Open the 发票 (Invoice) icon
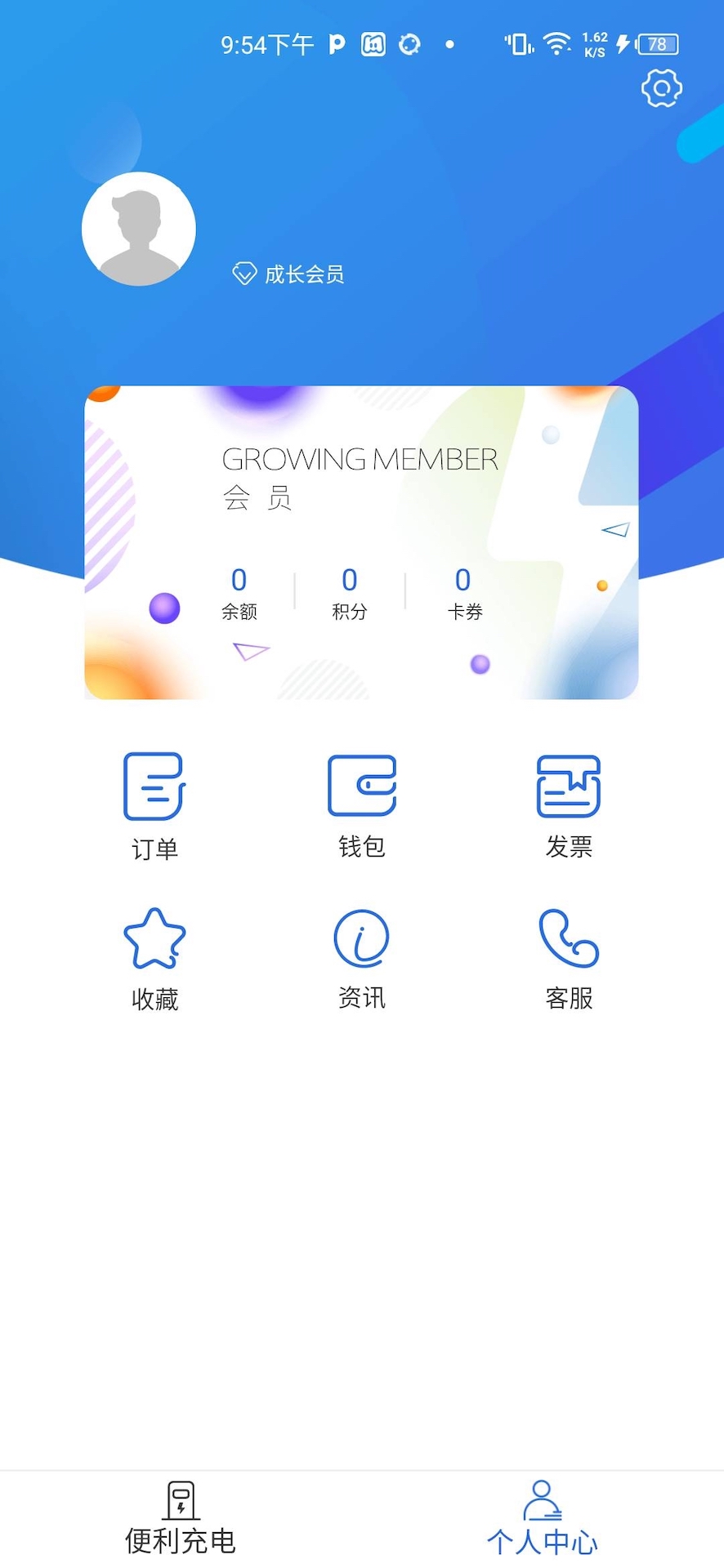Screen dimensions: 724x1568 click(x=569, y=786)
